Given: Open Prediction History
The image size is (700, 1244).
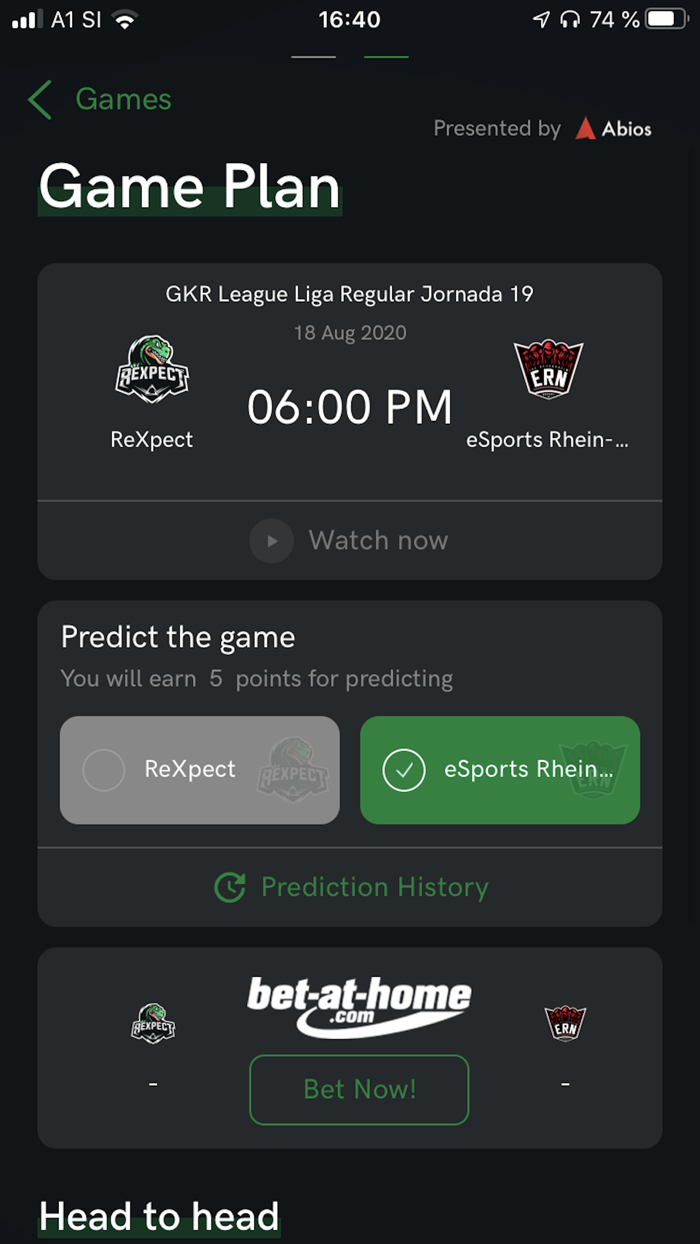Looking at the screenshot, I should 351,887.
